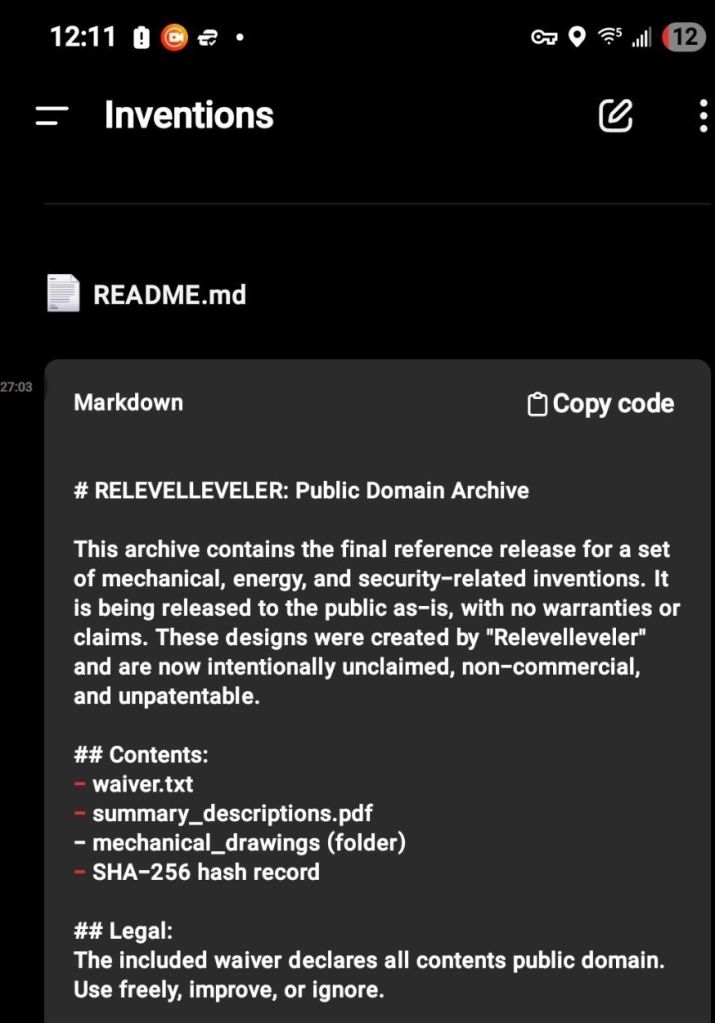Open the sidebar menu
The height and width of the screenshot is (1023, 715).
coord(51,116)
